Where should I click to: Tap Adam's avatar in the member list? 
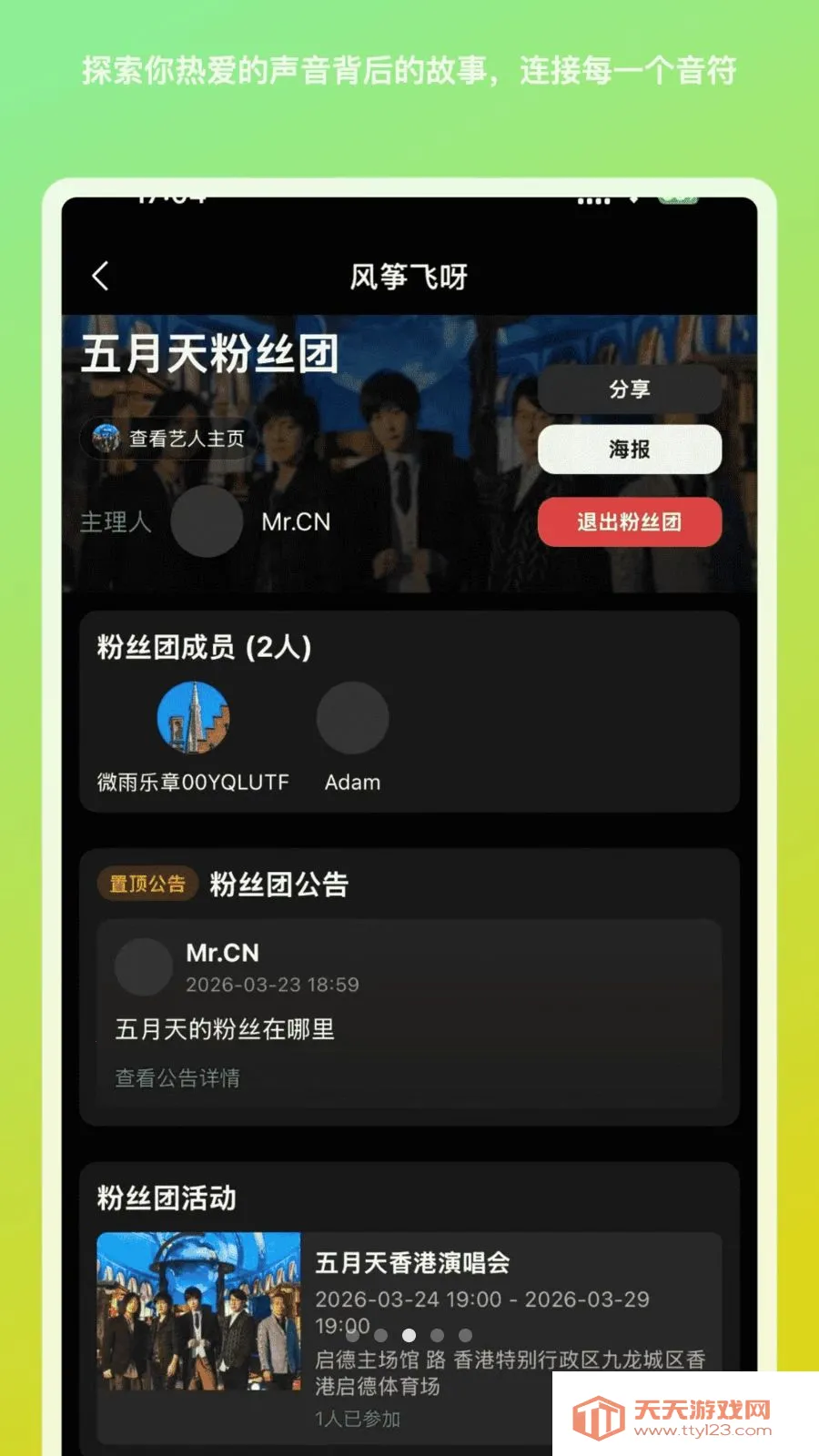353,717
